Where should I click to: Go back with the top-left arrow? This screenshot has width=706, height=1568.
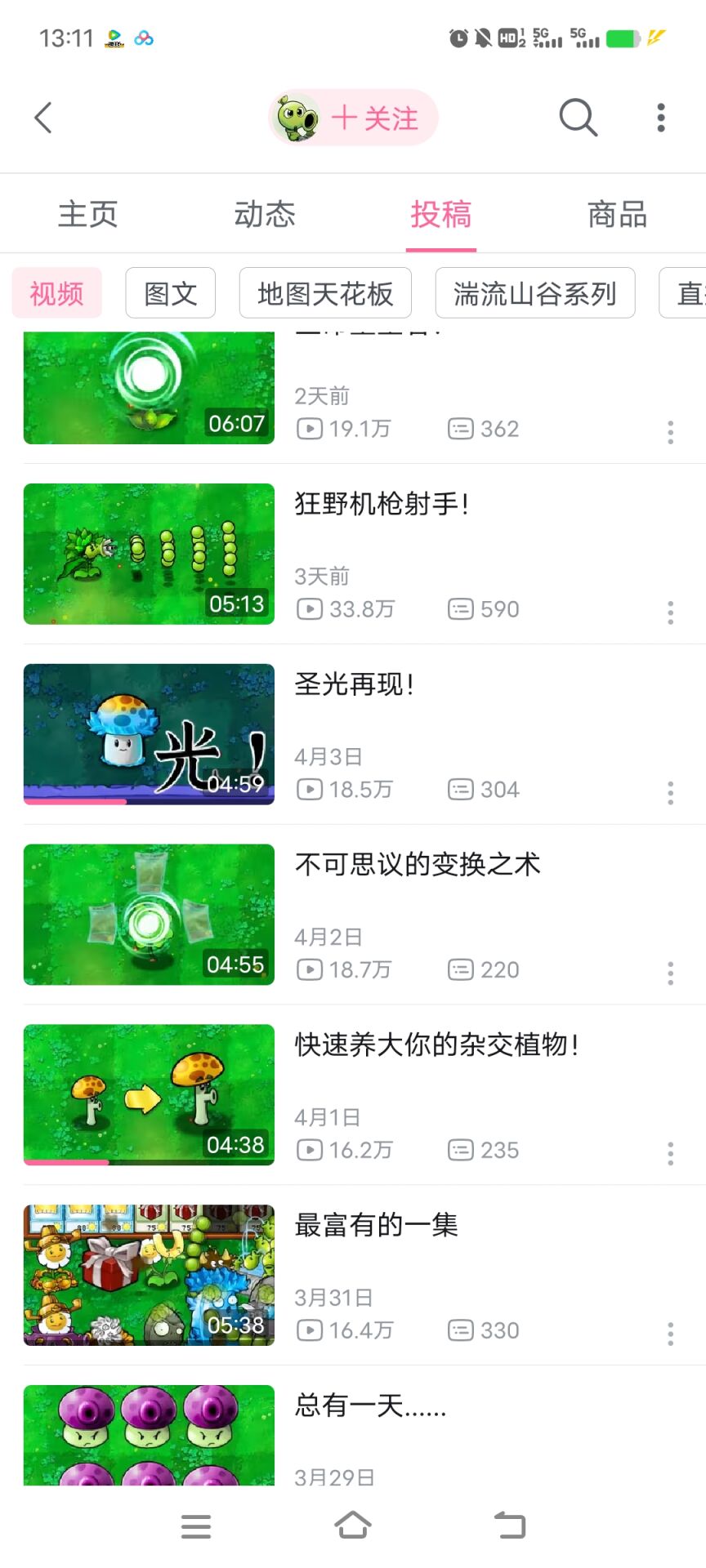pyautogui.click(x=43, y=118)
